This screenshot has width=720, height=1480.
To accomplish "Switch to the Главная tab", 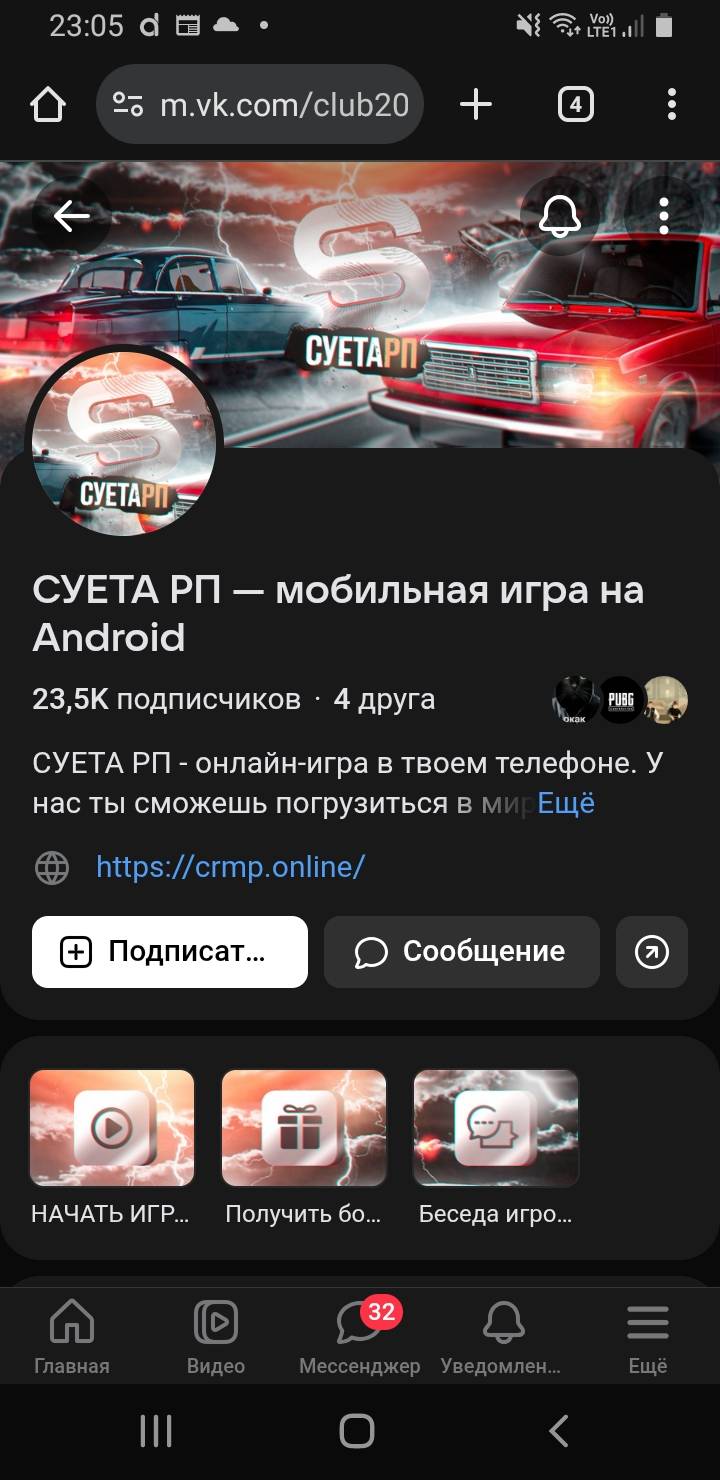I will click(72, 1337).
